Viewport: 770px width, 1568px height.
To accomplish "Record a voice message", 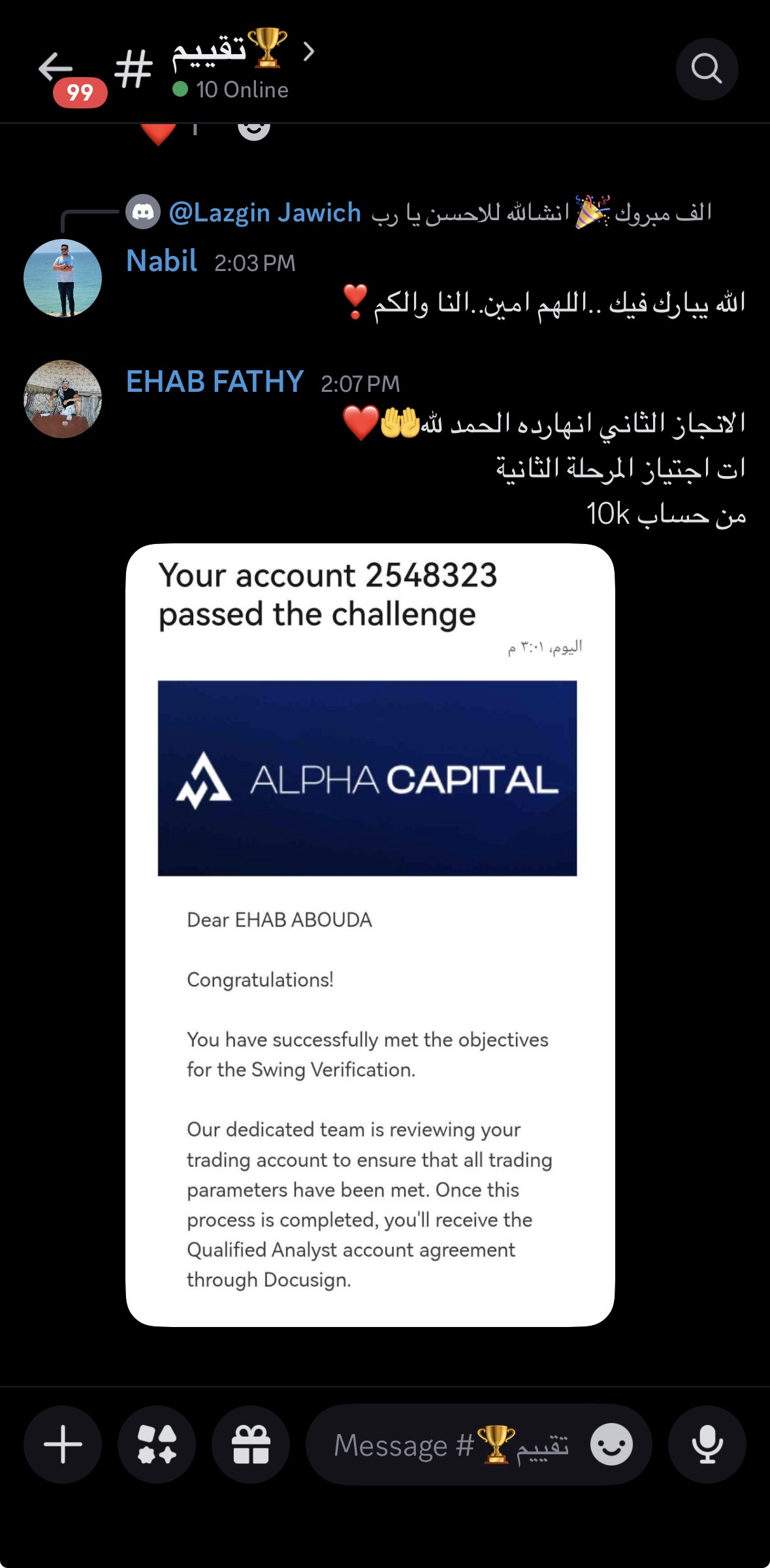I will pos(707,1444).
